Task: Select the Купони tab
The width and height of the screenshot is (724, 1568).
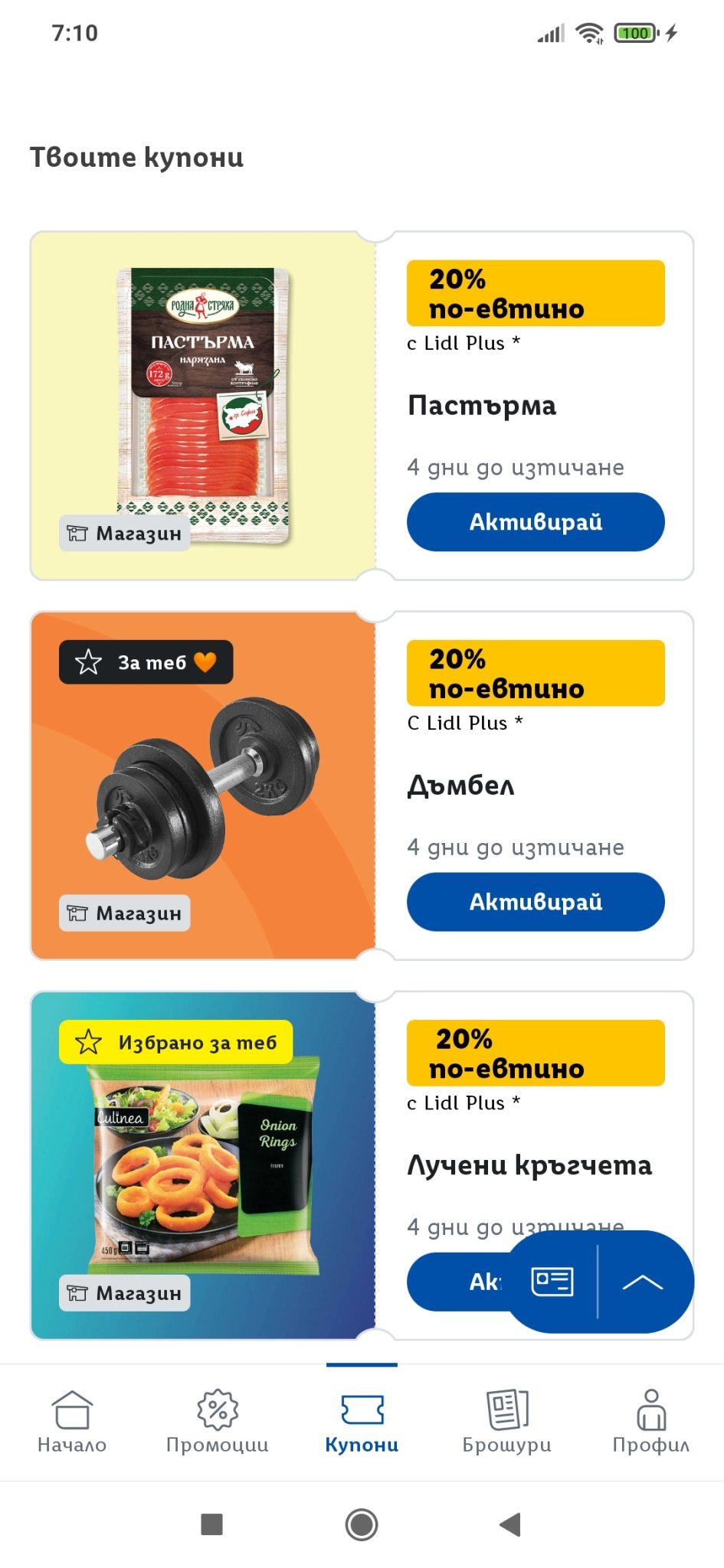Action: click(x=362, y=1421)
